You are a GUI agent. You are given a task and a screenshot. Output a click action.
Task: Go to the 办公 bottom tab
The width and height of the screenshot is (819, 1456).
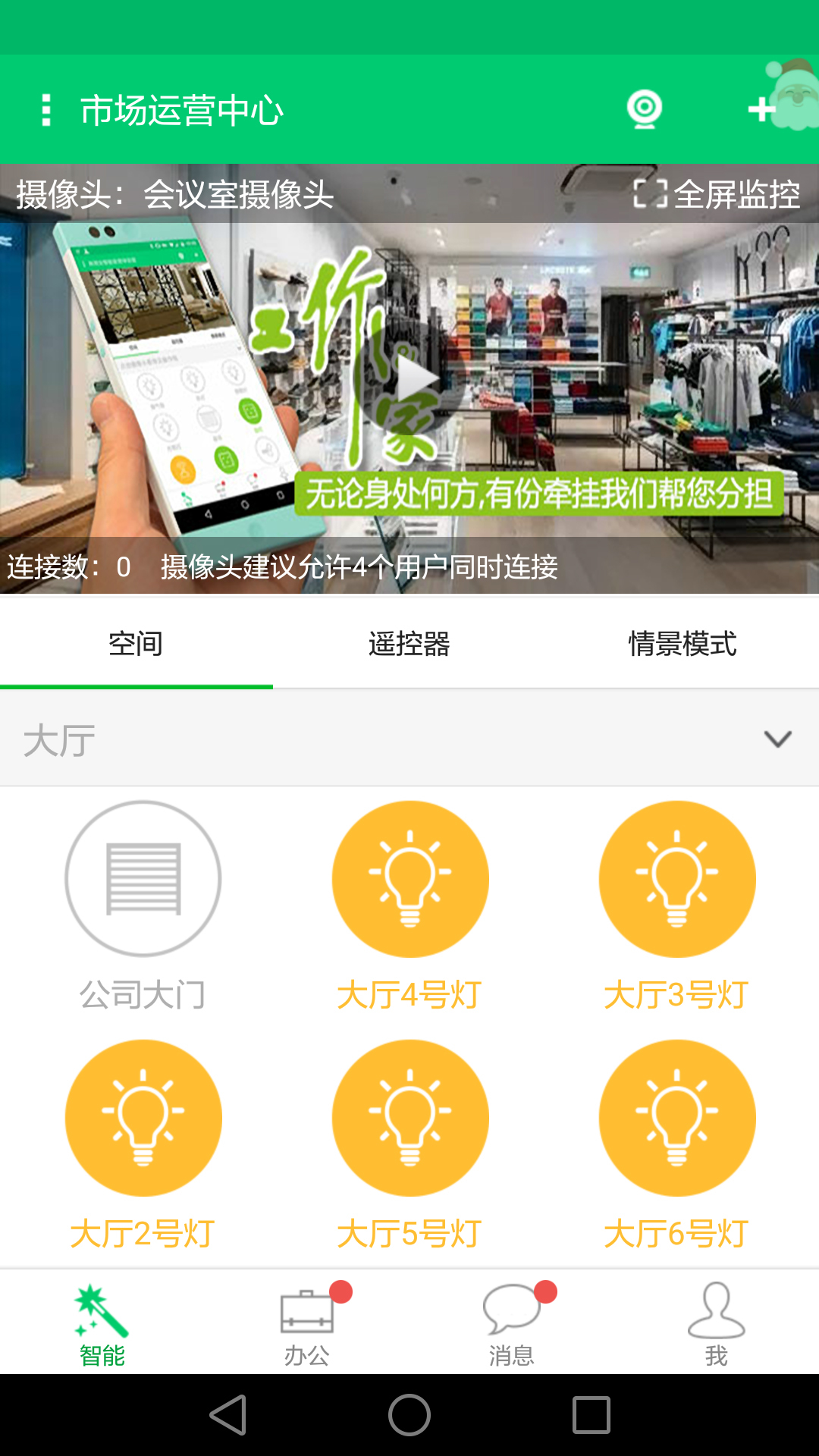click(307, 1323)
